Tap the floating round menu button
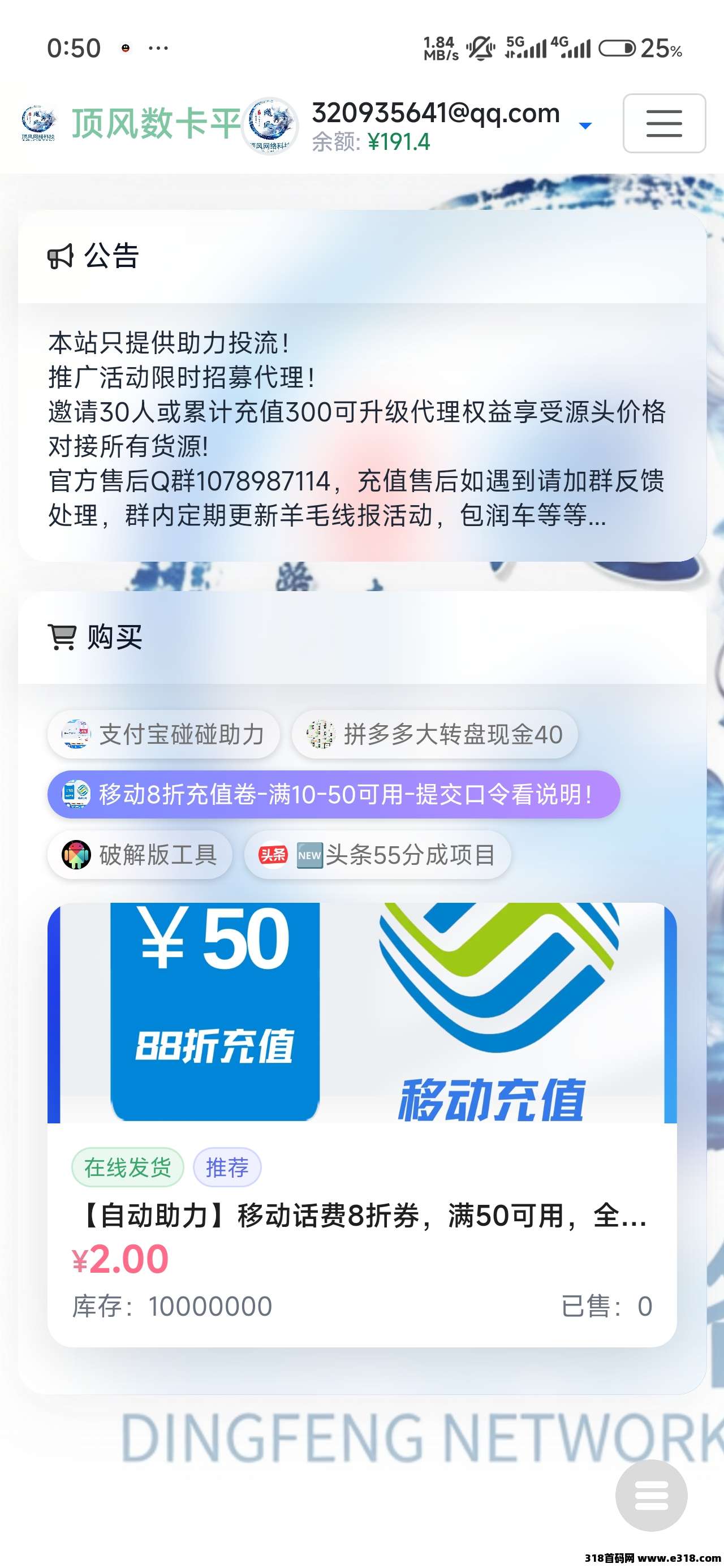The height and width of the screenshot is (1568, 724). pos(651,1496)
